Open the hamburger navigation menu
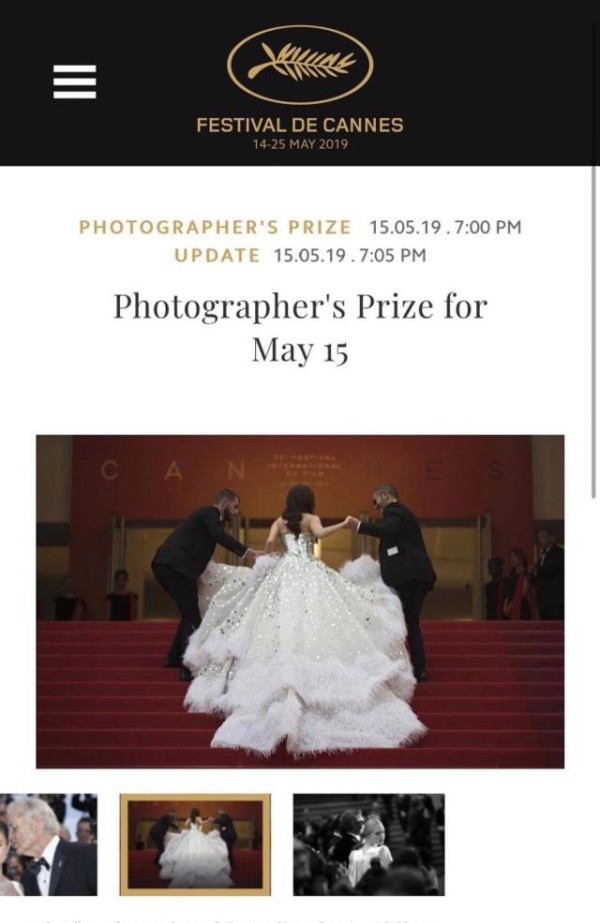Viewport: 600px width, 923px height. pyautogui.click(x=75, y=82)
